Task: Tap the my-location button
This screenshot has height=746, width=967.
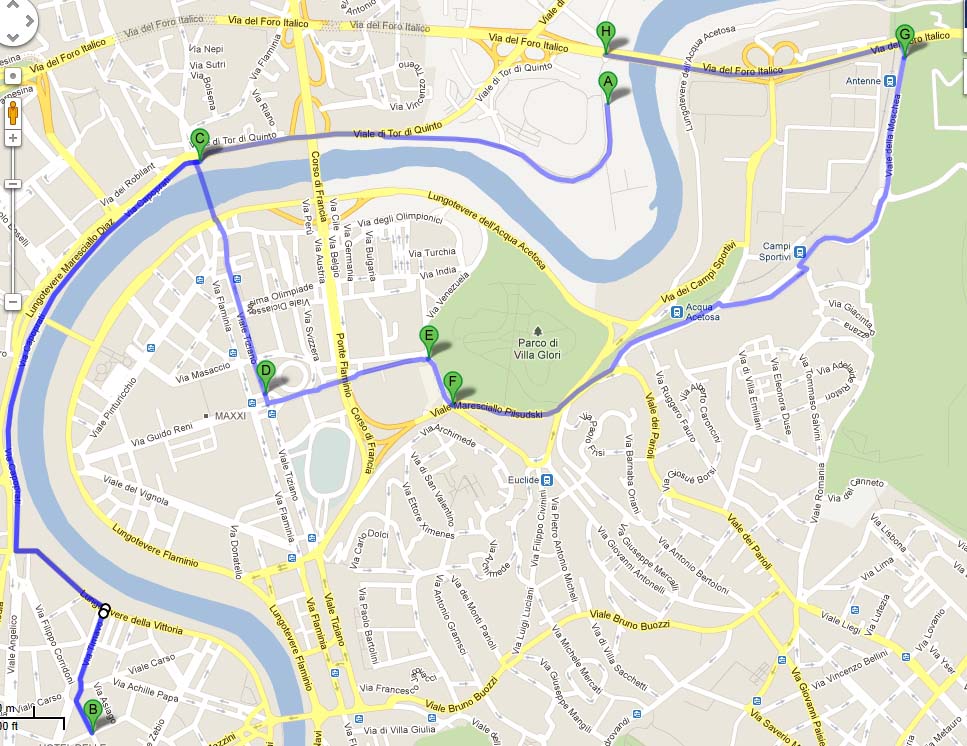Action: [x=12, y=76]
